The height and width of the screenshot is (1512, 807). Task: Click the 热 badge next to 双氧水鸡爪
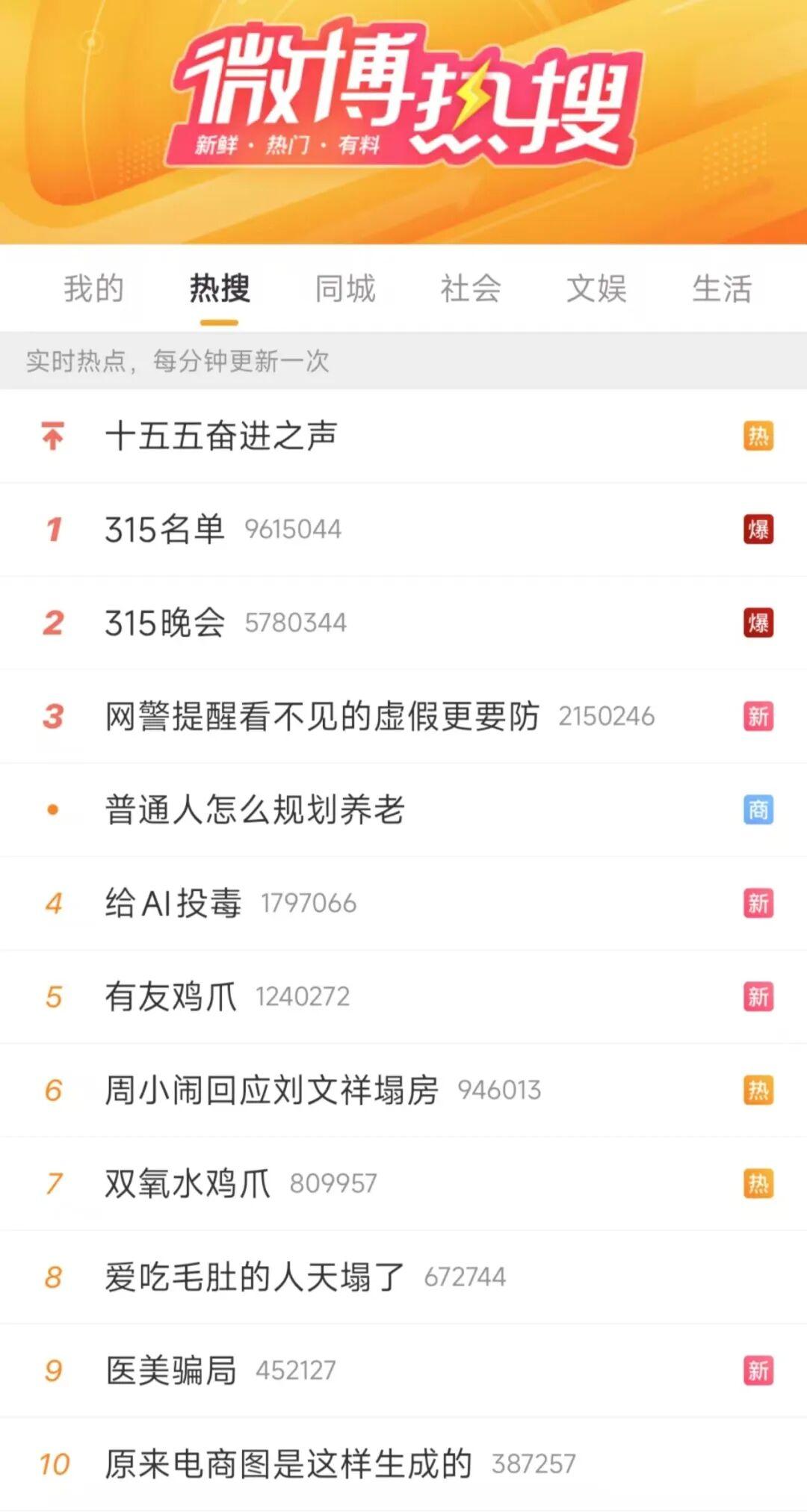point(758,1185)
